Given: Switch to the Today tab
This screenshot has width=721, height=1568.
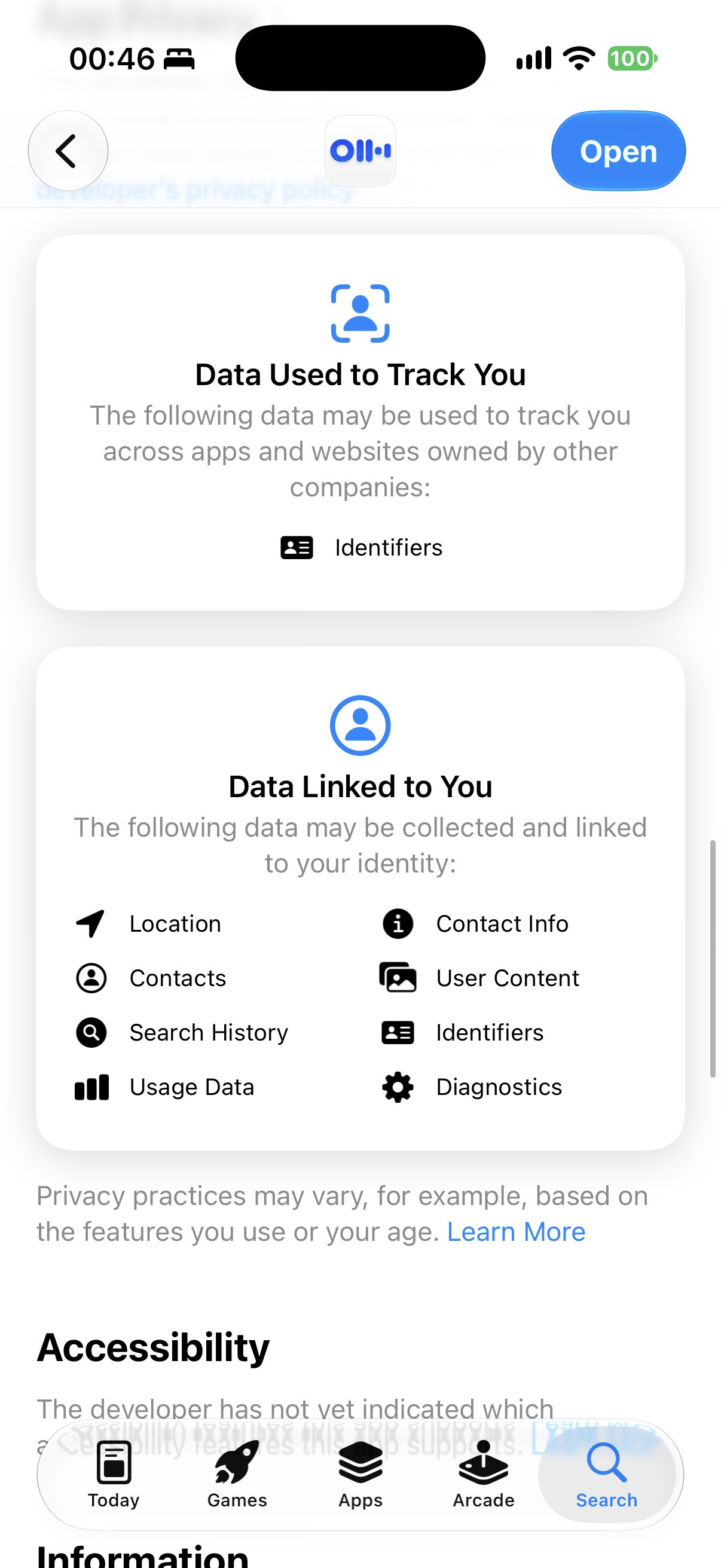Looking at the screenshot, I should [114, 1474].
